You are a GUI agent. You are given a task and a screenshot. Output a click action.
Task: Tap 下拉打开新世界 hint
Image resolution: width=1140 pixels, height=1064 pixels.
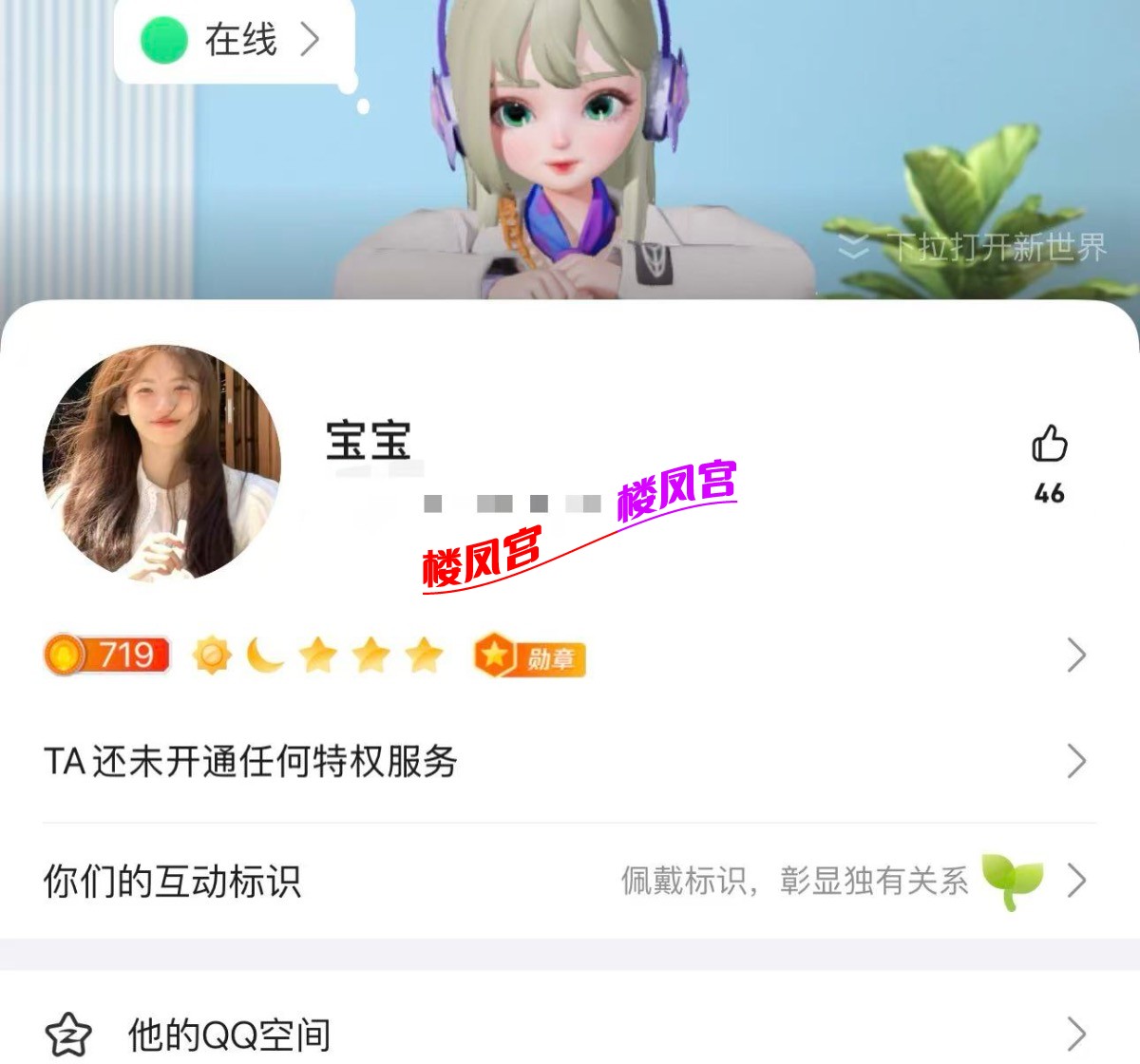974,248
